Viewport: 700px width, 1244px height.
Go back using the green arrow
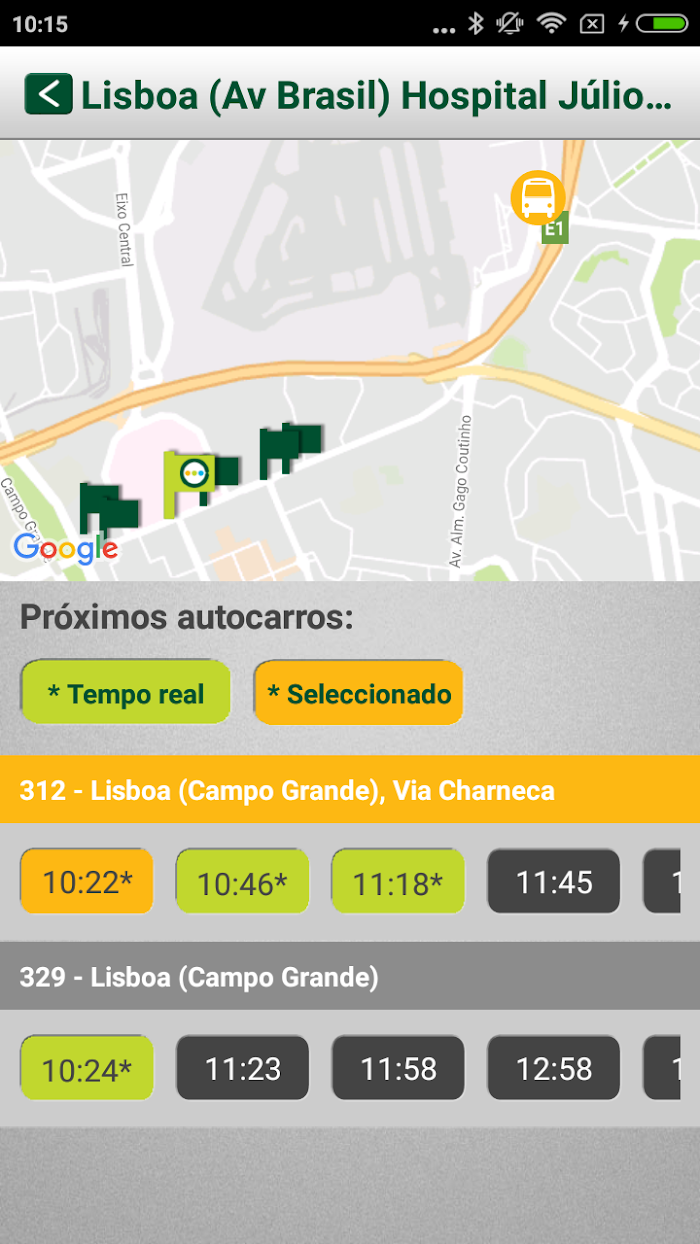[x=48, y=94]
